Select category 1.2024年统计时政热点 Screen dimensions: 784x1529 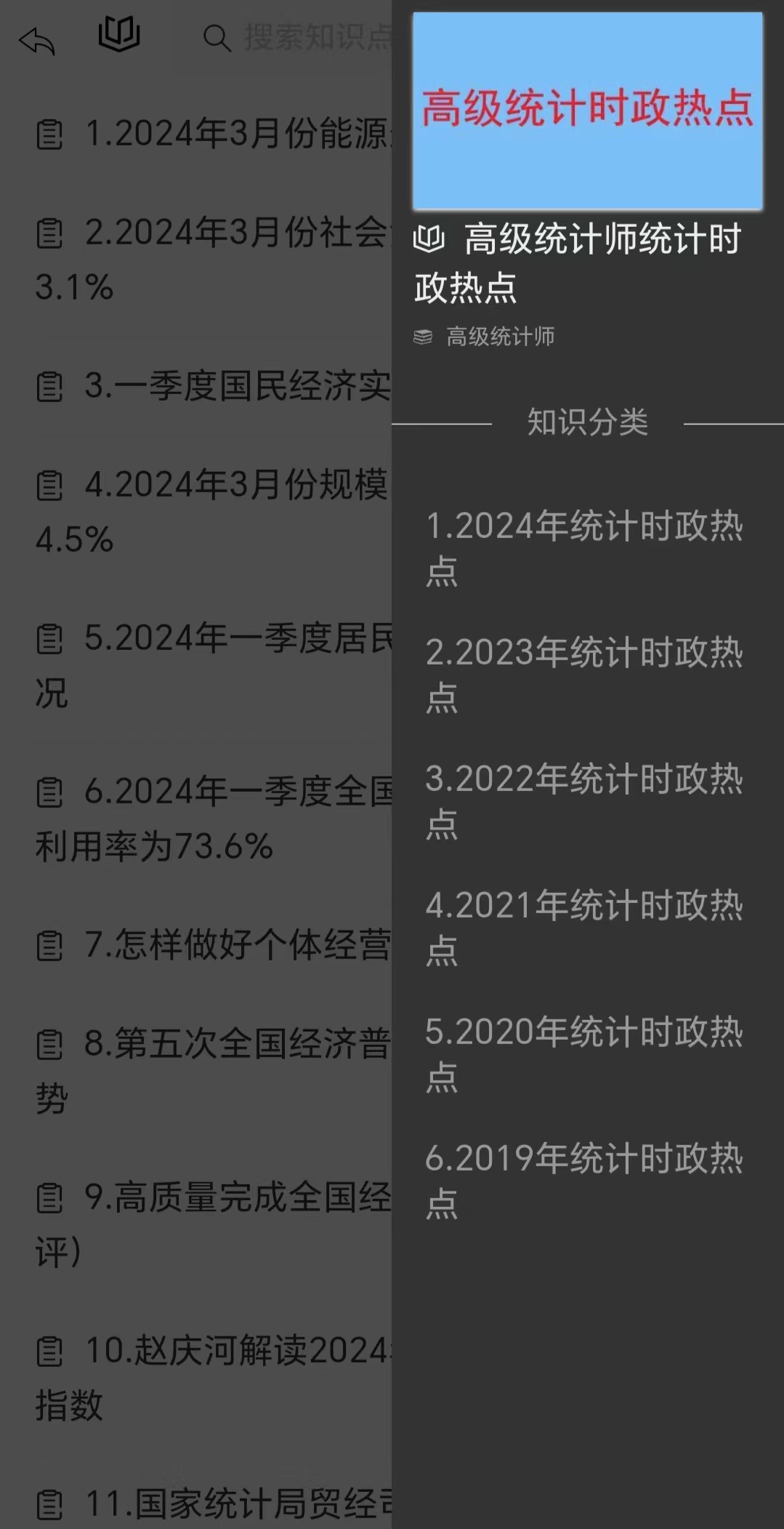click(584, 547)
